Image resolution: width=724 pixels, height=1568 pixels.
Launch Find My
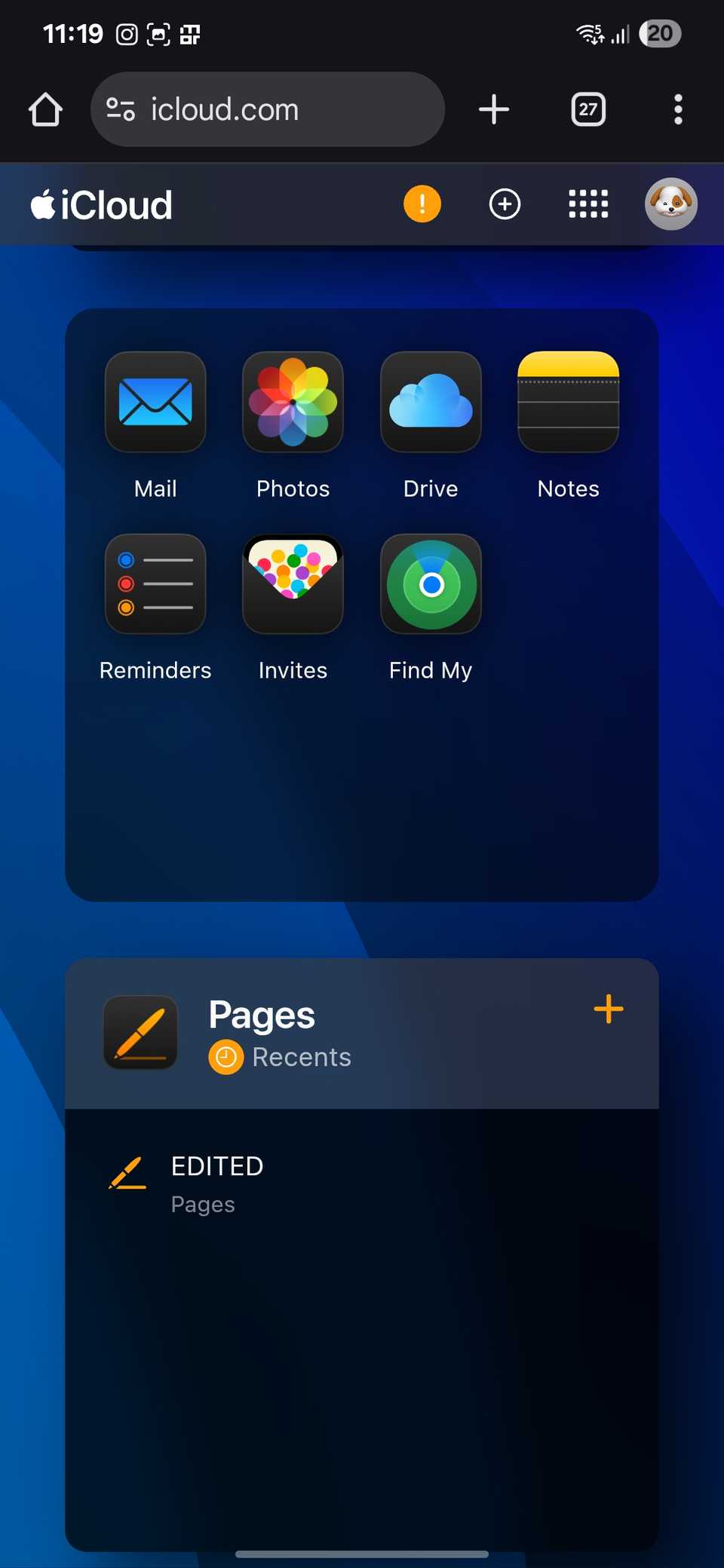pos(430,584)
